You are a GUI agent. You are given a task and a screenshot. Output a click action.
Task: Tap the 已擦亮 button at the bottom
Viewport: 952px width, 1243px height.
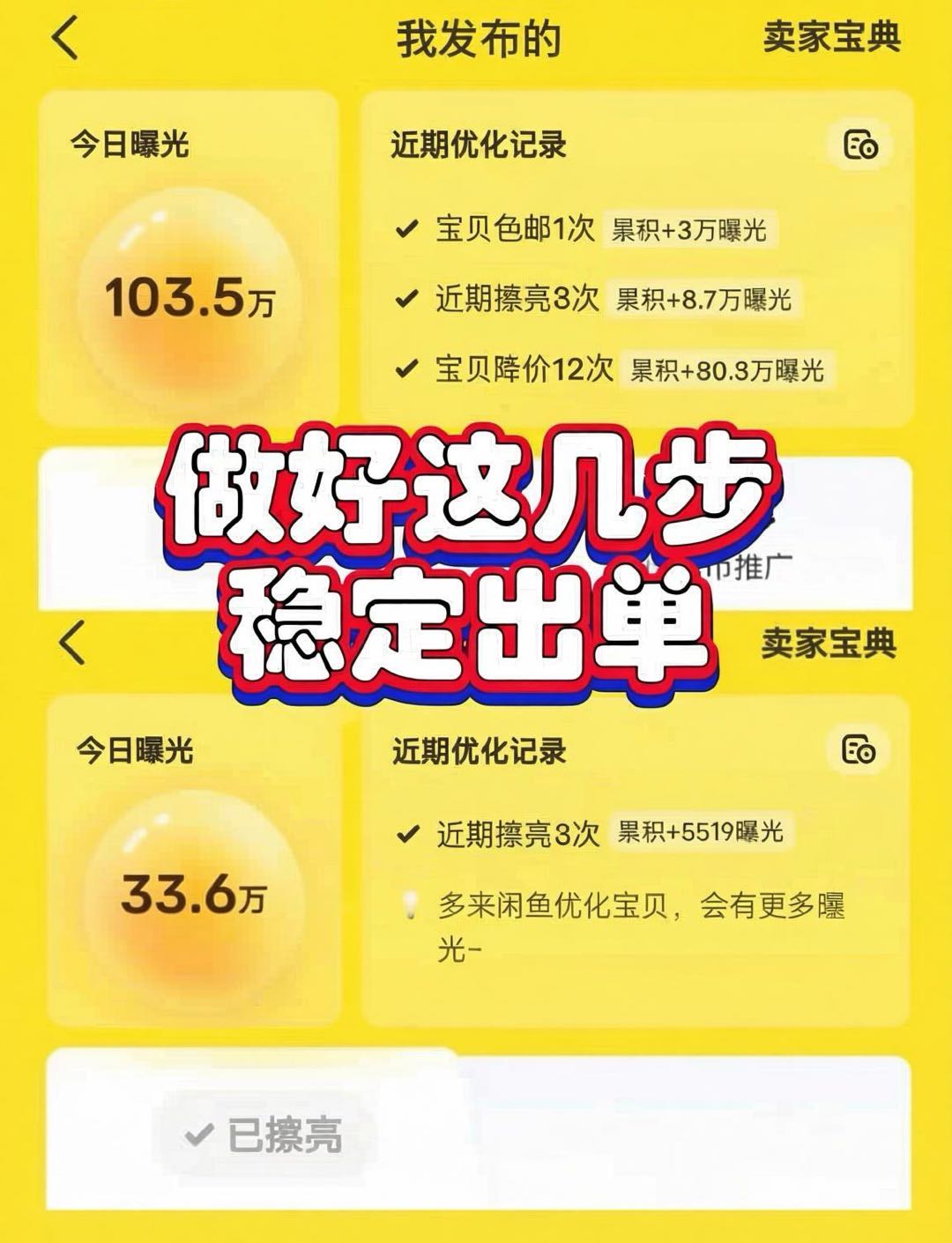click(x=260, y=1135)
